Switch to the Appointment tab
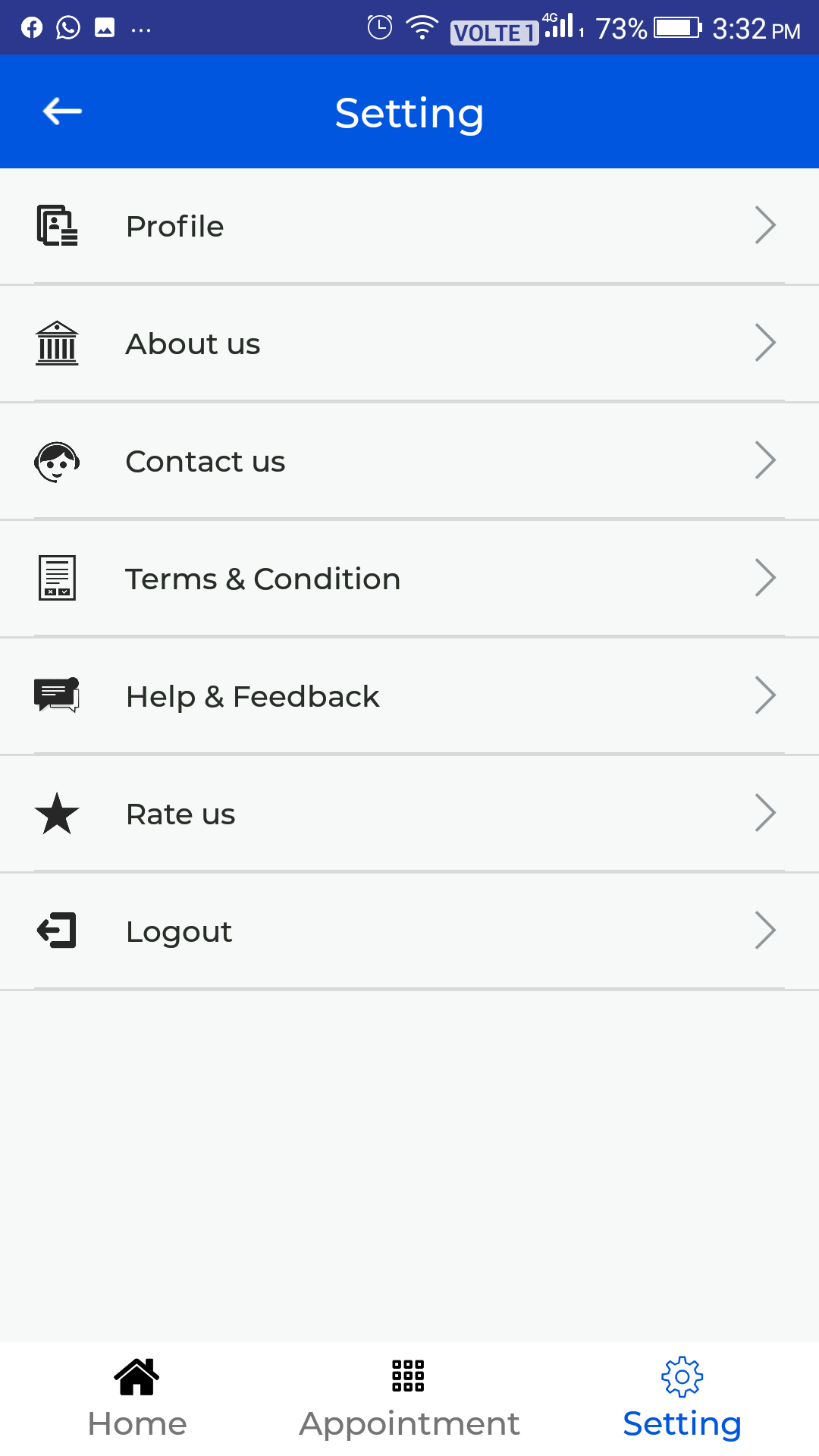Image resolution: width=819 pixels, height=1456 pixels. (x=409, y=1398)
